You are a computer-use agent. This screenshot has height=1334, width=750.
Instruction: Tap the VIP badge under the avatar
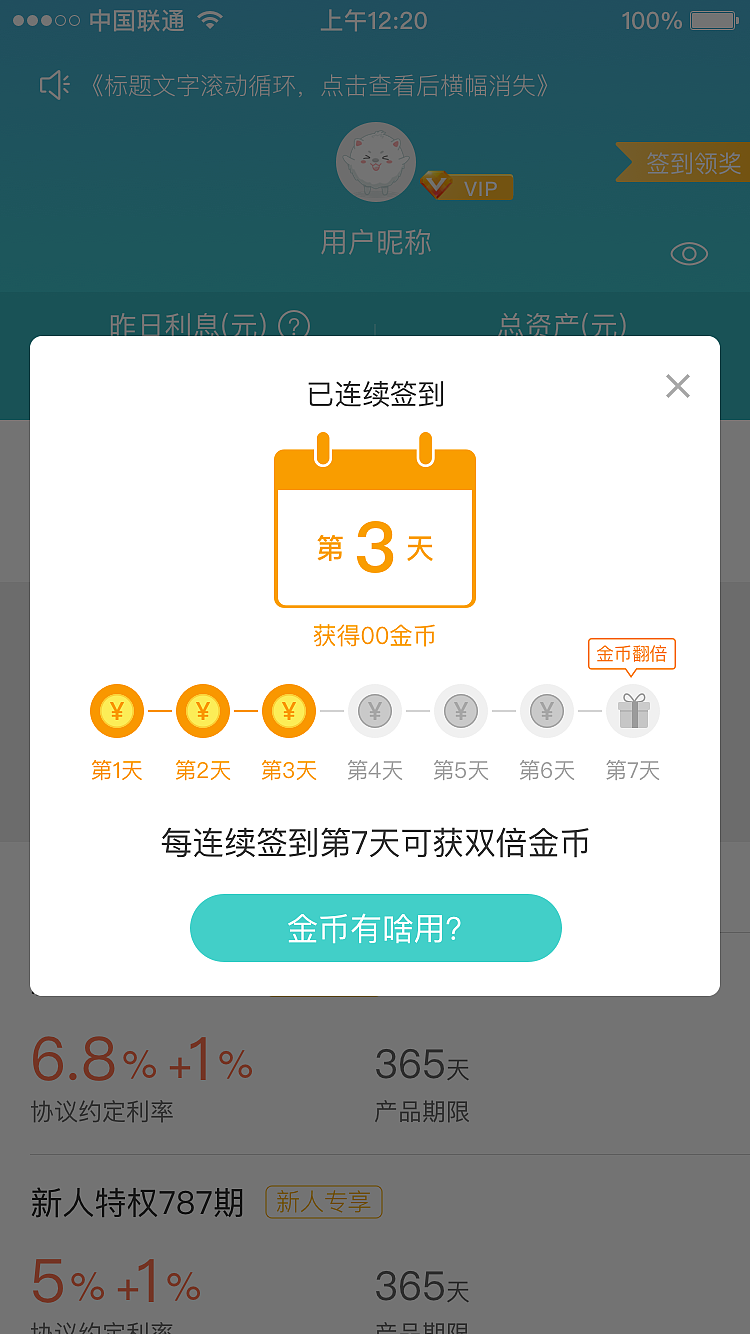[466, 187]
